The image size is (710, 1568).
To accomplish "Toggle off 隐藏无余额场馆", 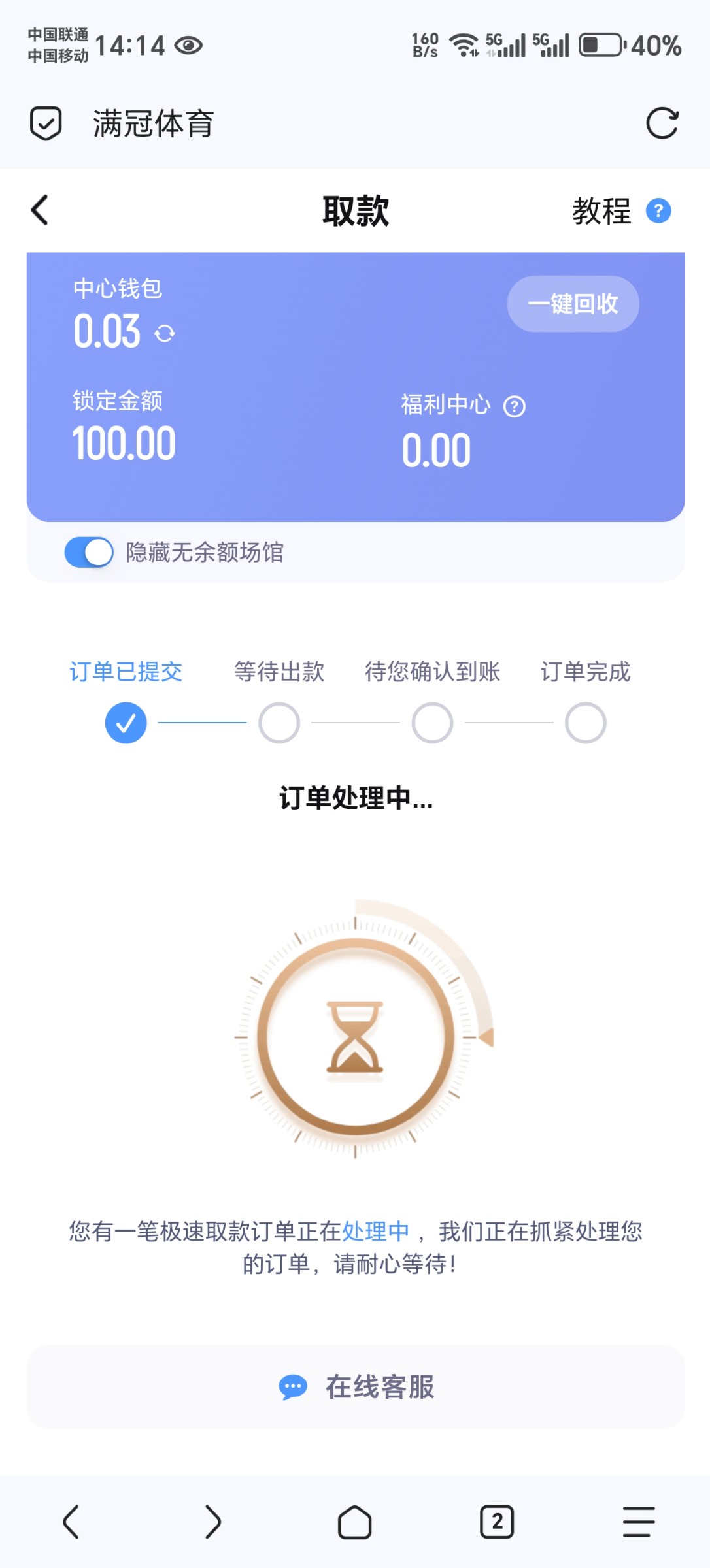I will click(x=89, y=553).
